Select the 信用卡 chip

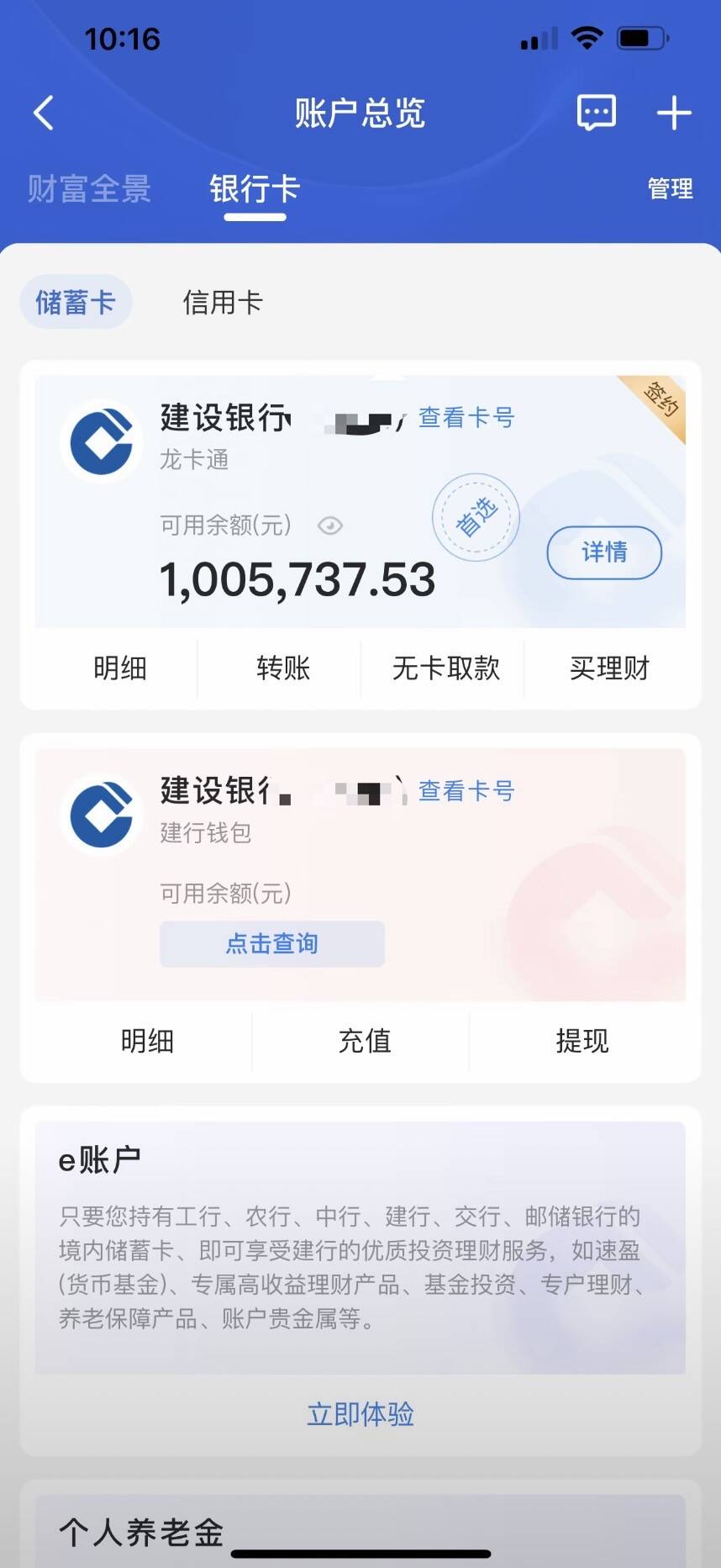(x=223, y=302)
